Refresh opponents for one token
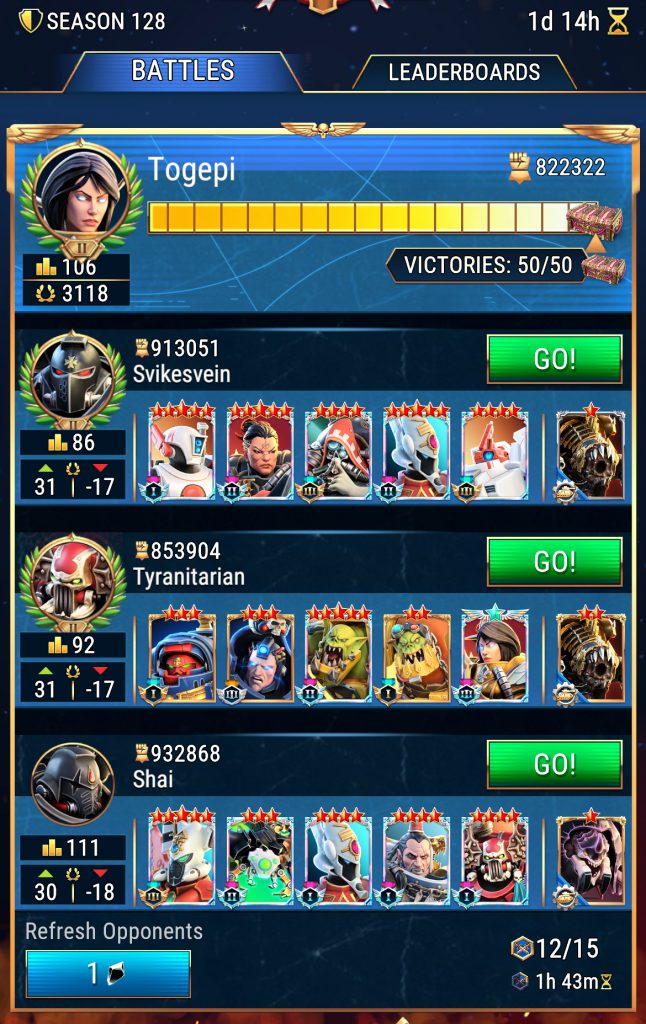 click(x=108, y=973)
